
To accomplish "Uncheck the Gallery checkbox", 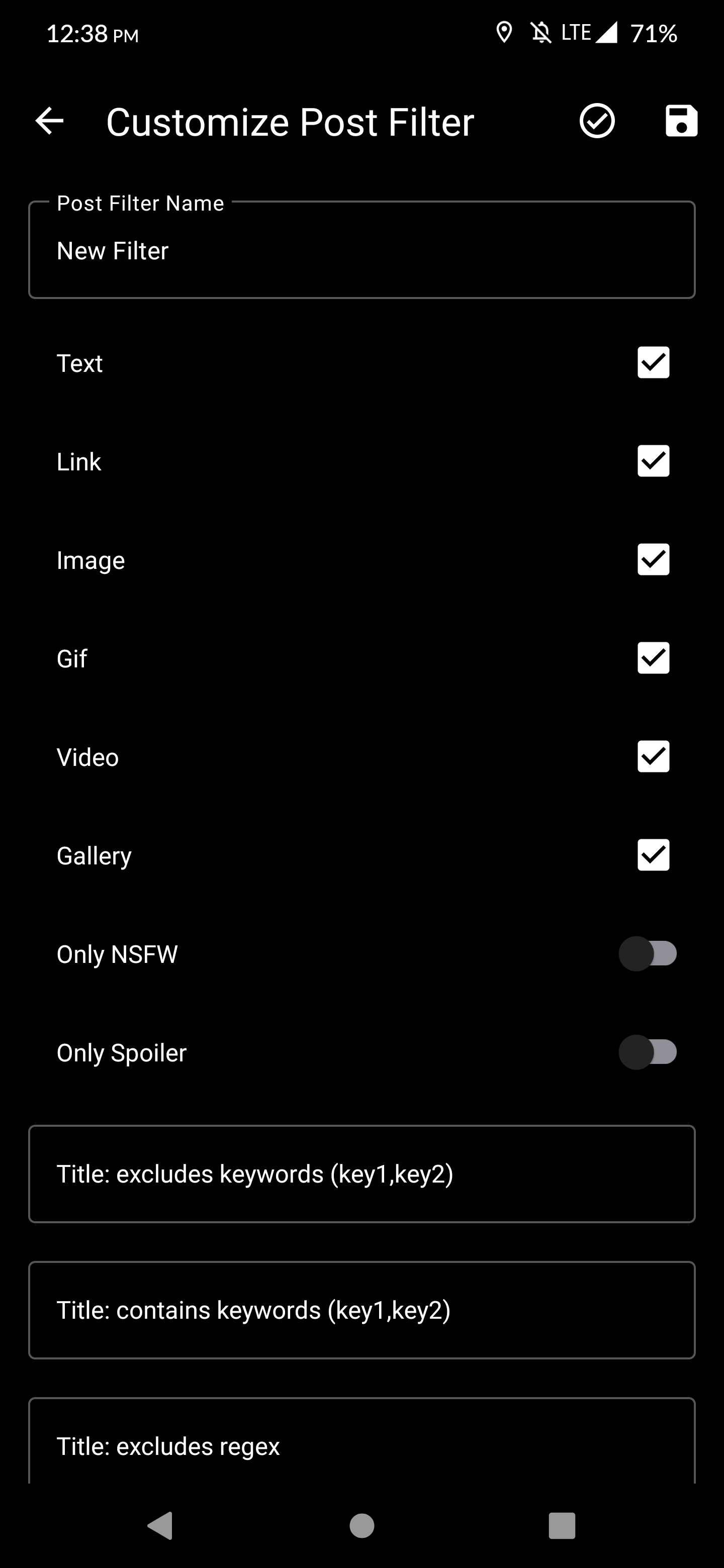I will [654, 855].
